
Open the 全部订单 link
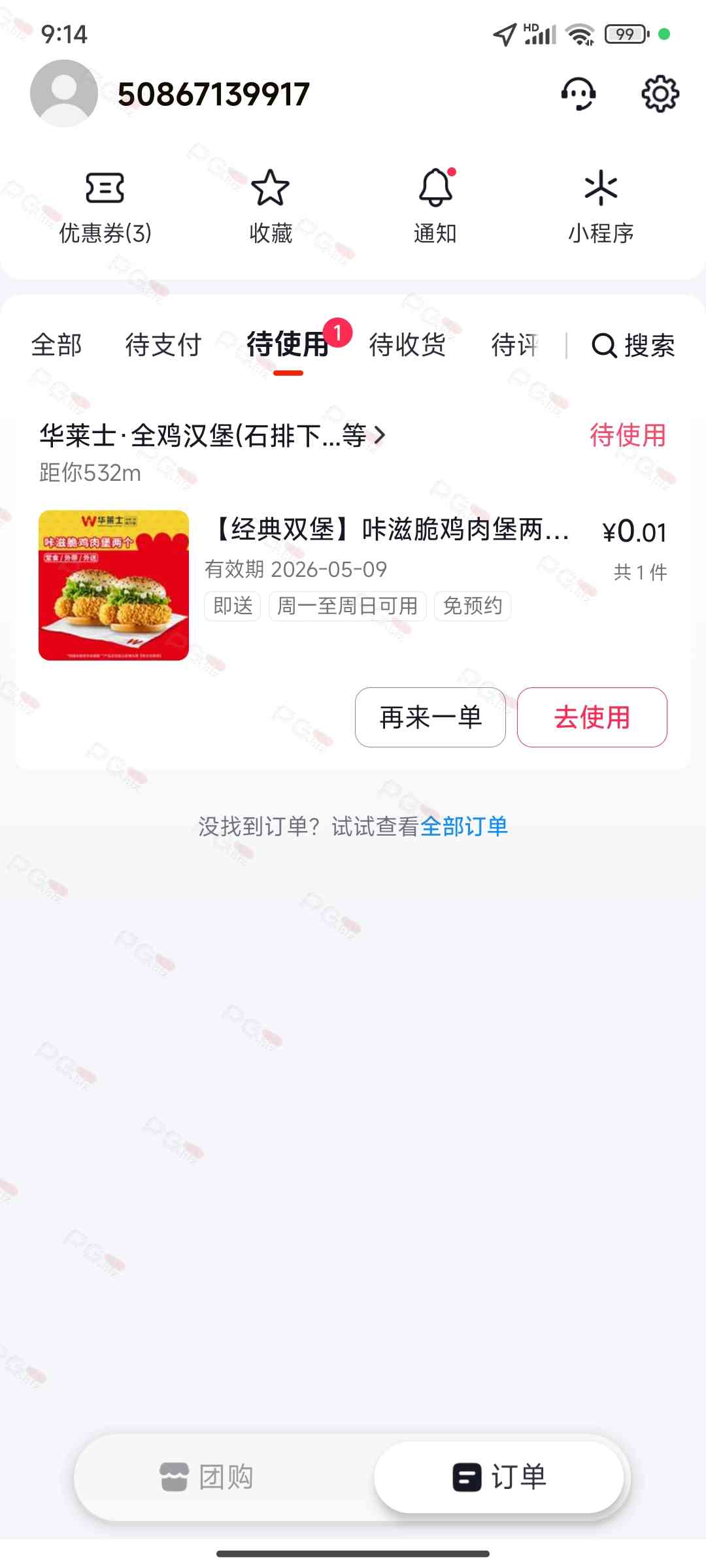coord(464,826)
